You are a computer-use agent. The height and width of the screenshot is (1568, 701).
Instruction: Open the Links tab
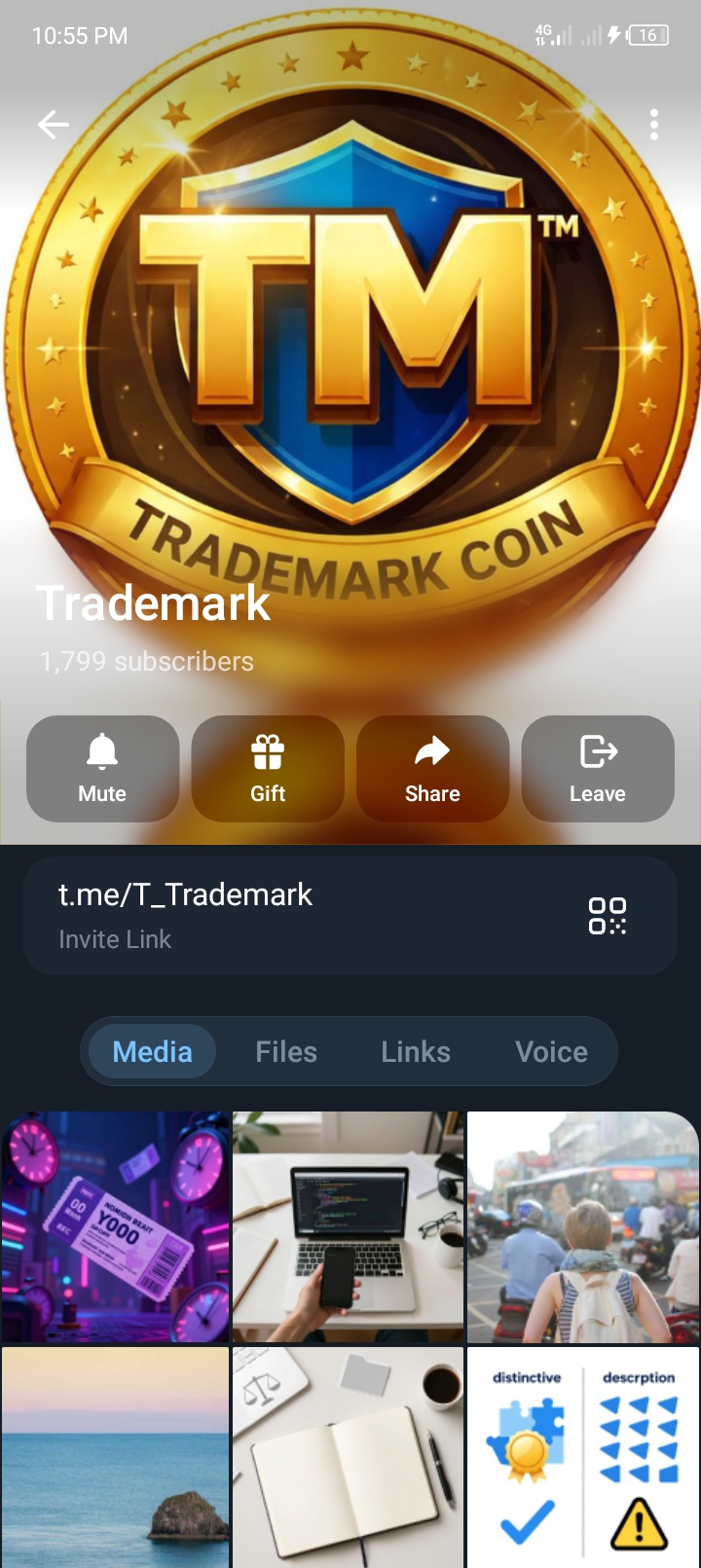click(415, 1051)
